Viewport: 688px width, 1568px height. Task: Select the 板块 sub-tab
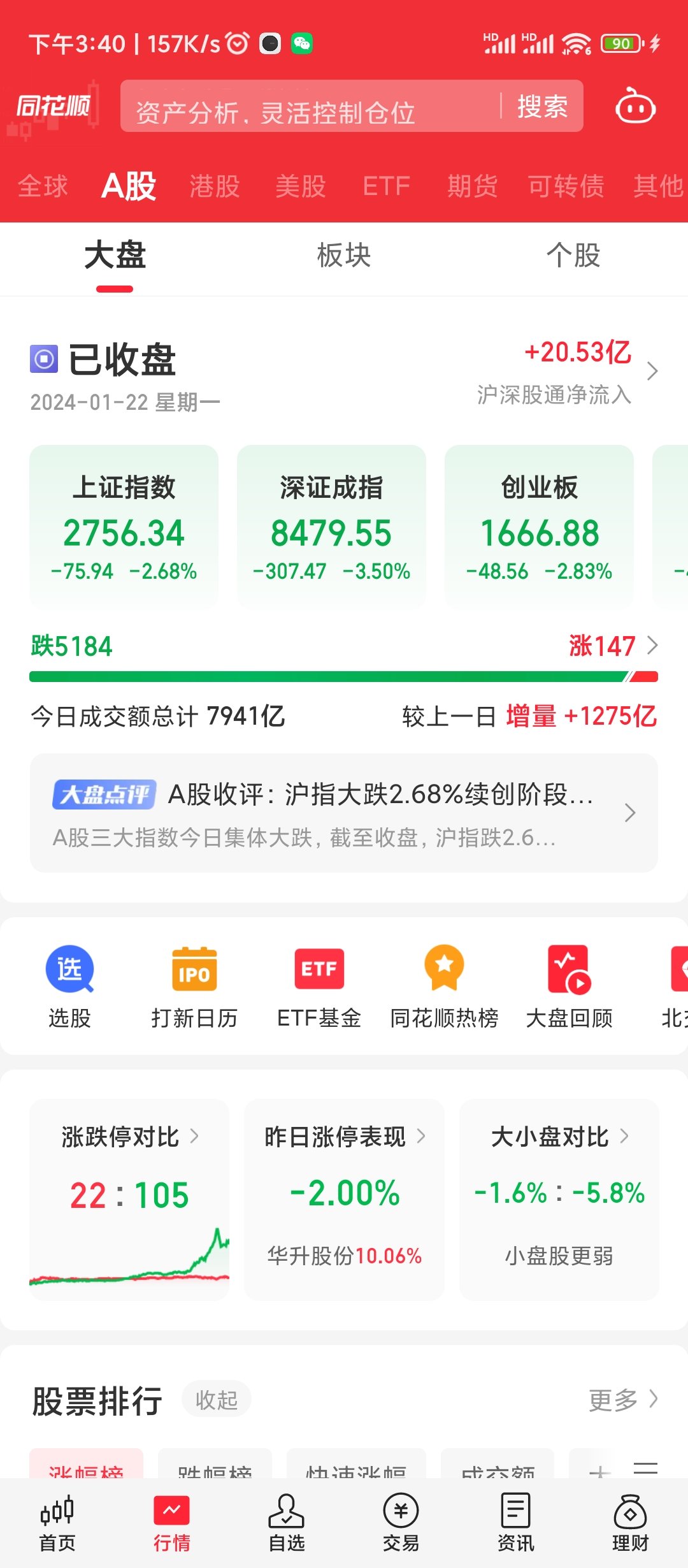[344, 256]
